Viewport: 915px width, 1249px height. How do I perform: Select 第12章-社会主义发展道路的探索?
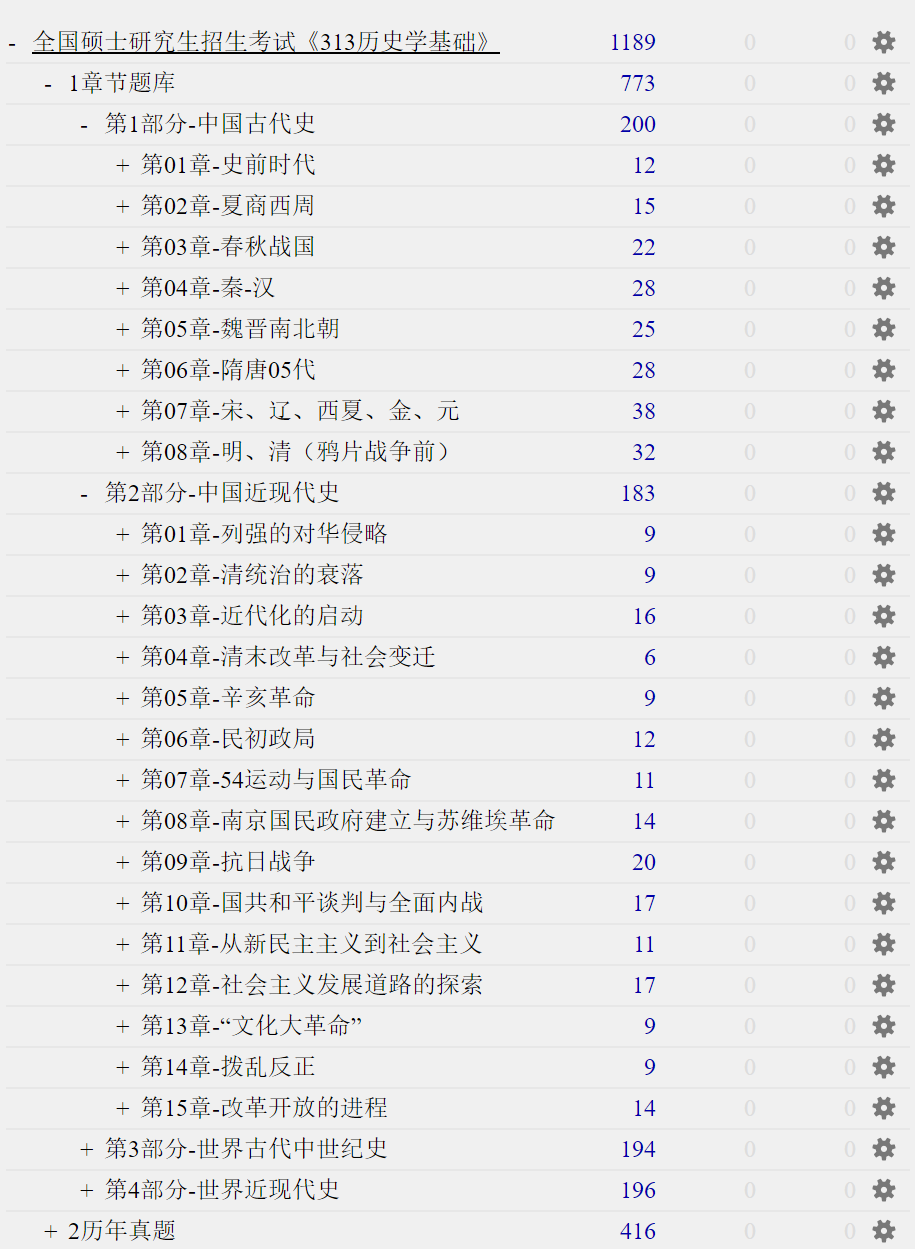(312, 985)
